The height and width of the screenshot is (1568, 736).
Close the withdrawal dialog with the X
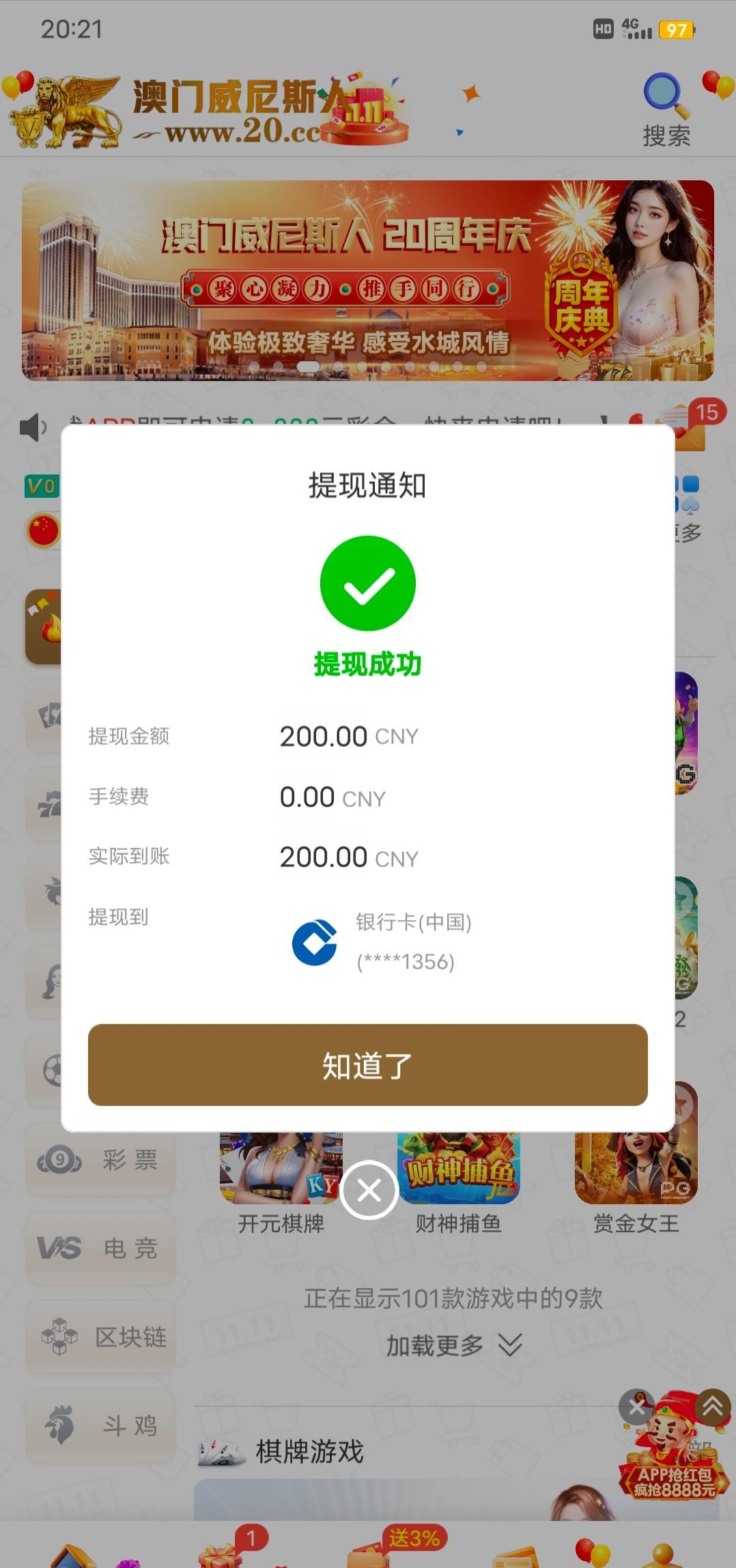(369, 1191)
